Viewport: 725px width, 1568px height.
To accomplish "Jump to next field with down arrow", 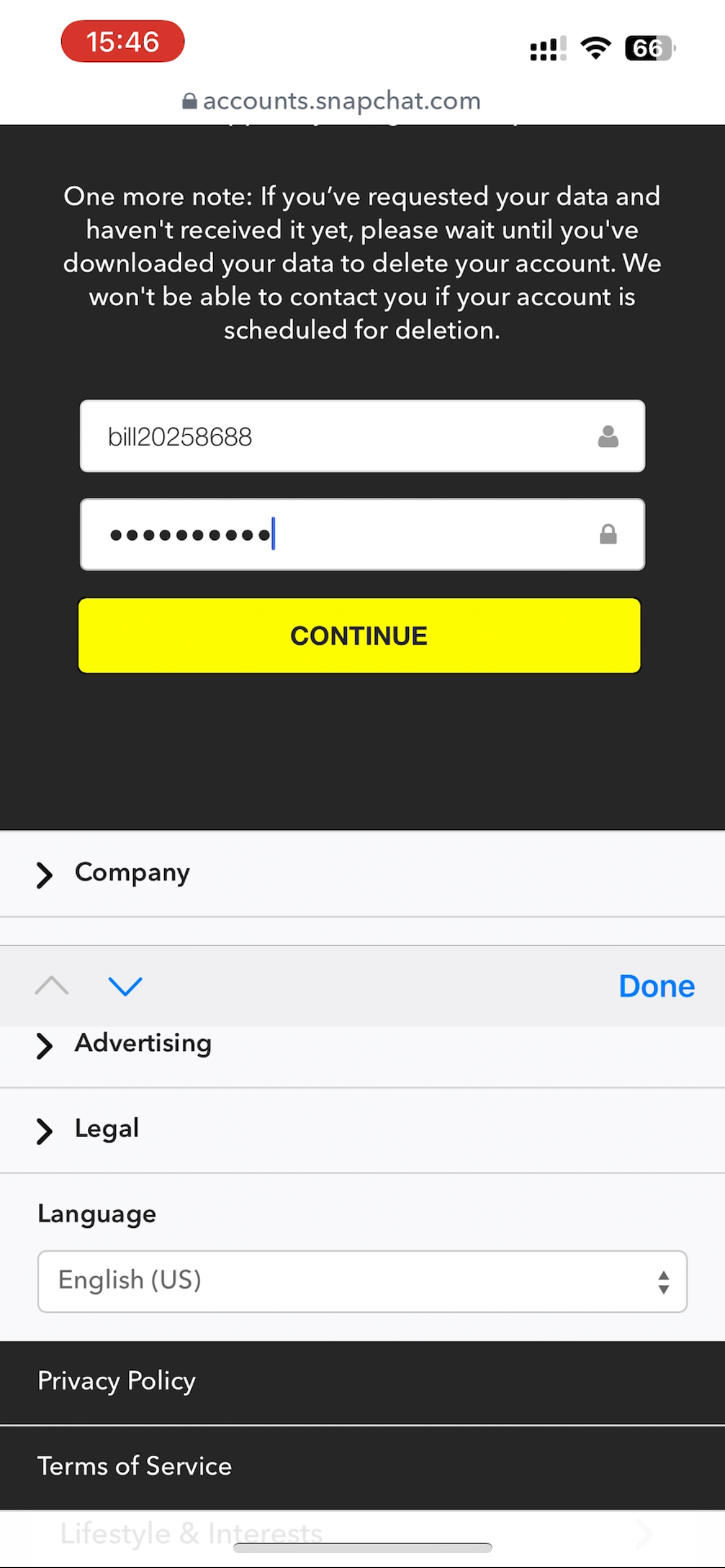I will coord(125,986).
